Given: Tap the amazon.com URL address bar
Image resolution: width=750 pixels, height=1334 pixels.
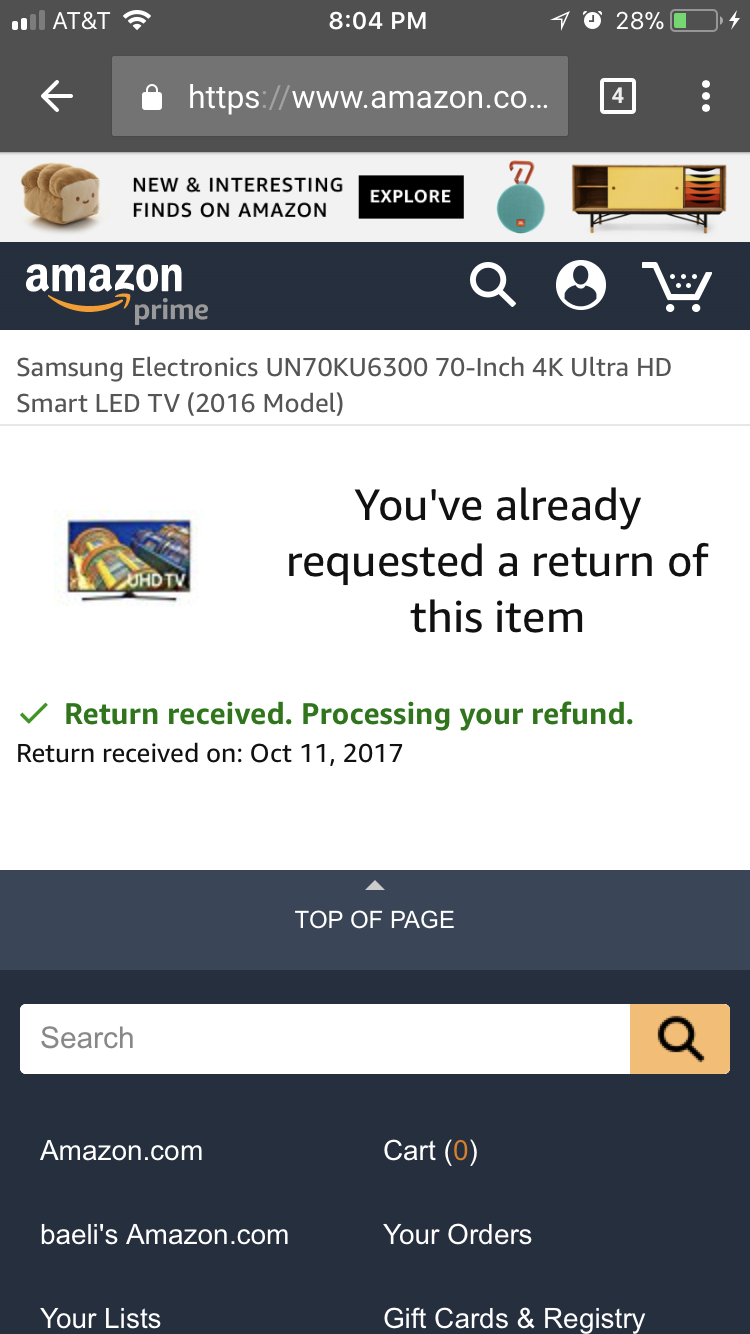Looking at the screenshot, I should pos(340,96).
